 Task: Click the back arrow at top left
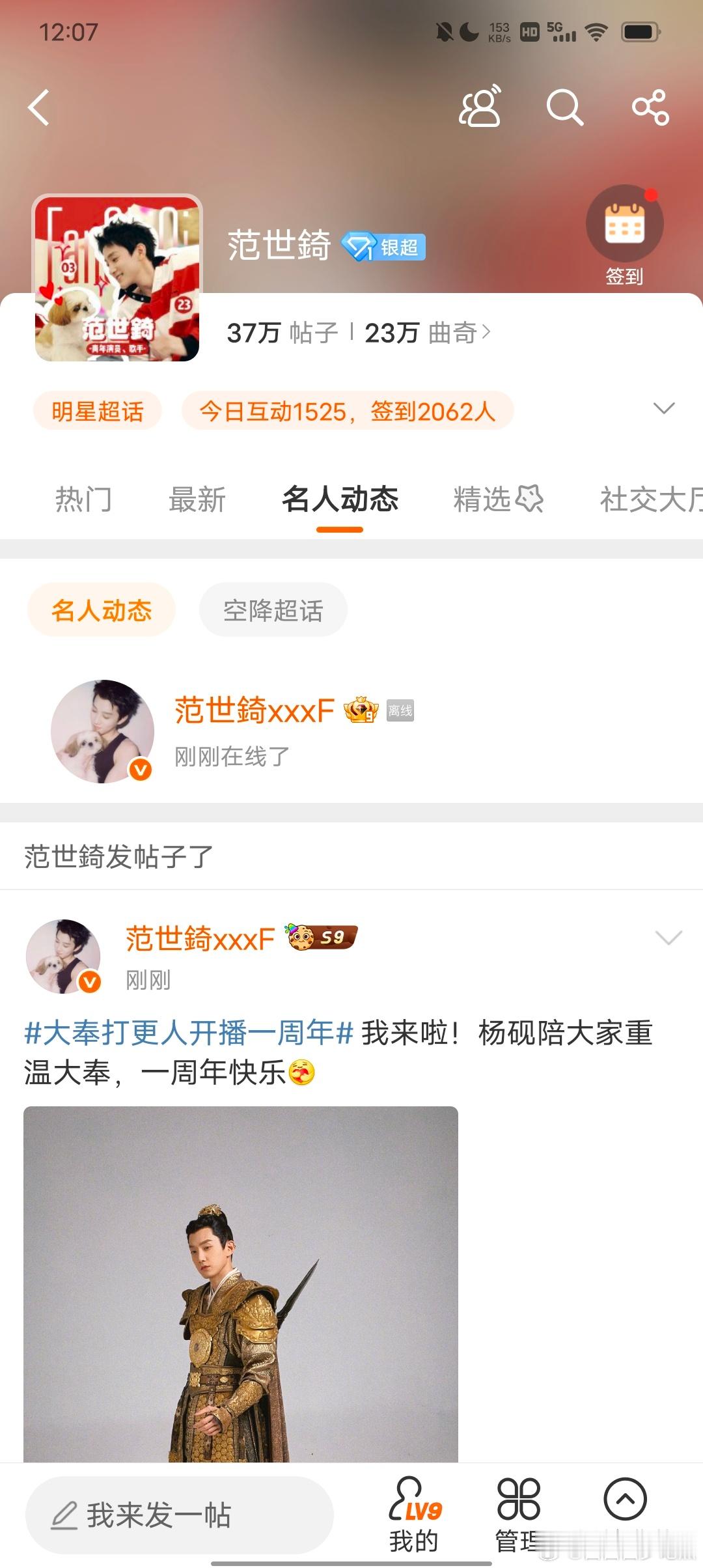(x=39, y=107)
